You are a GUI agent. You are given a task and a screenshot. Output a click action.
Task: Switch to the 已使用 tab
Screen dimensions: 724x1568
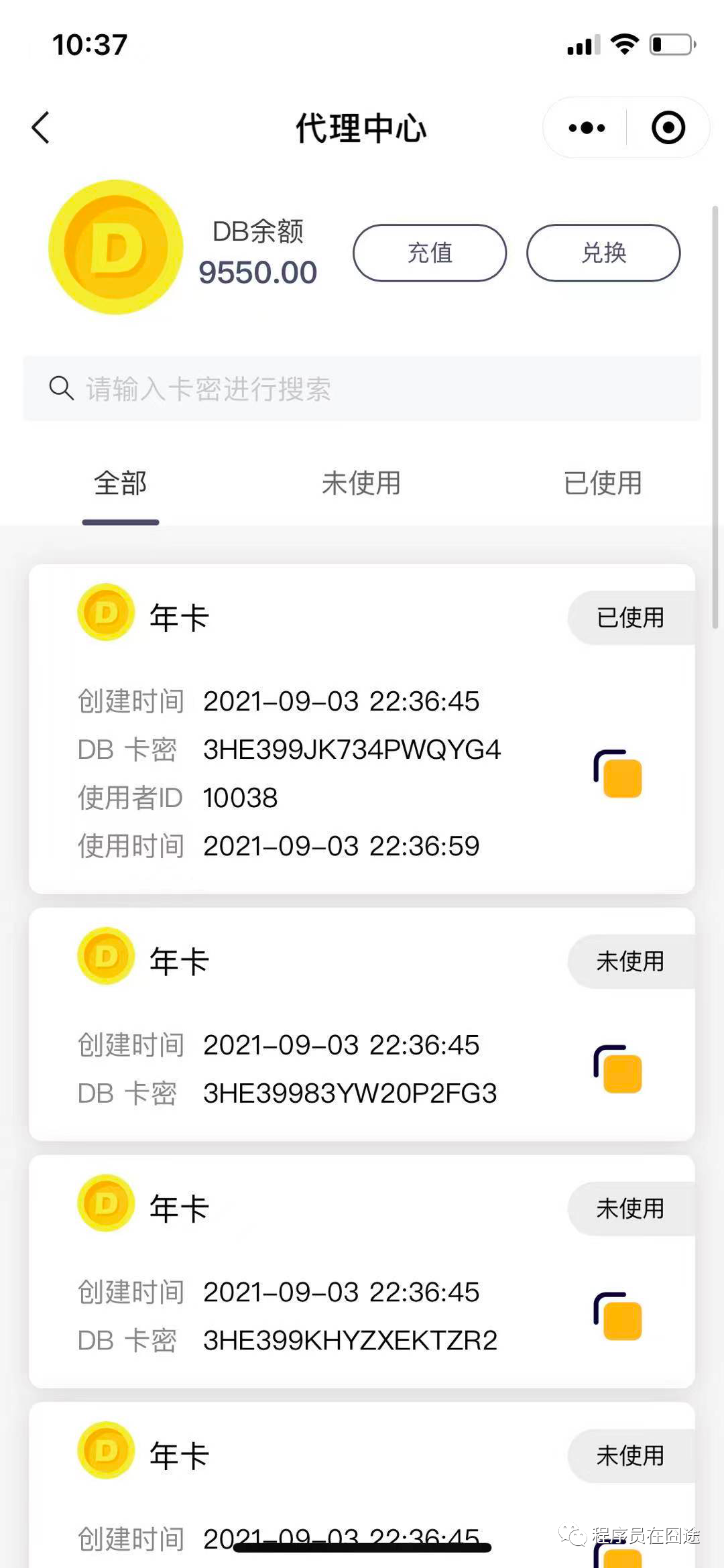pos(603,483)
